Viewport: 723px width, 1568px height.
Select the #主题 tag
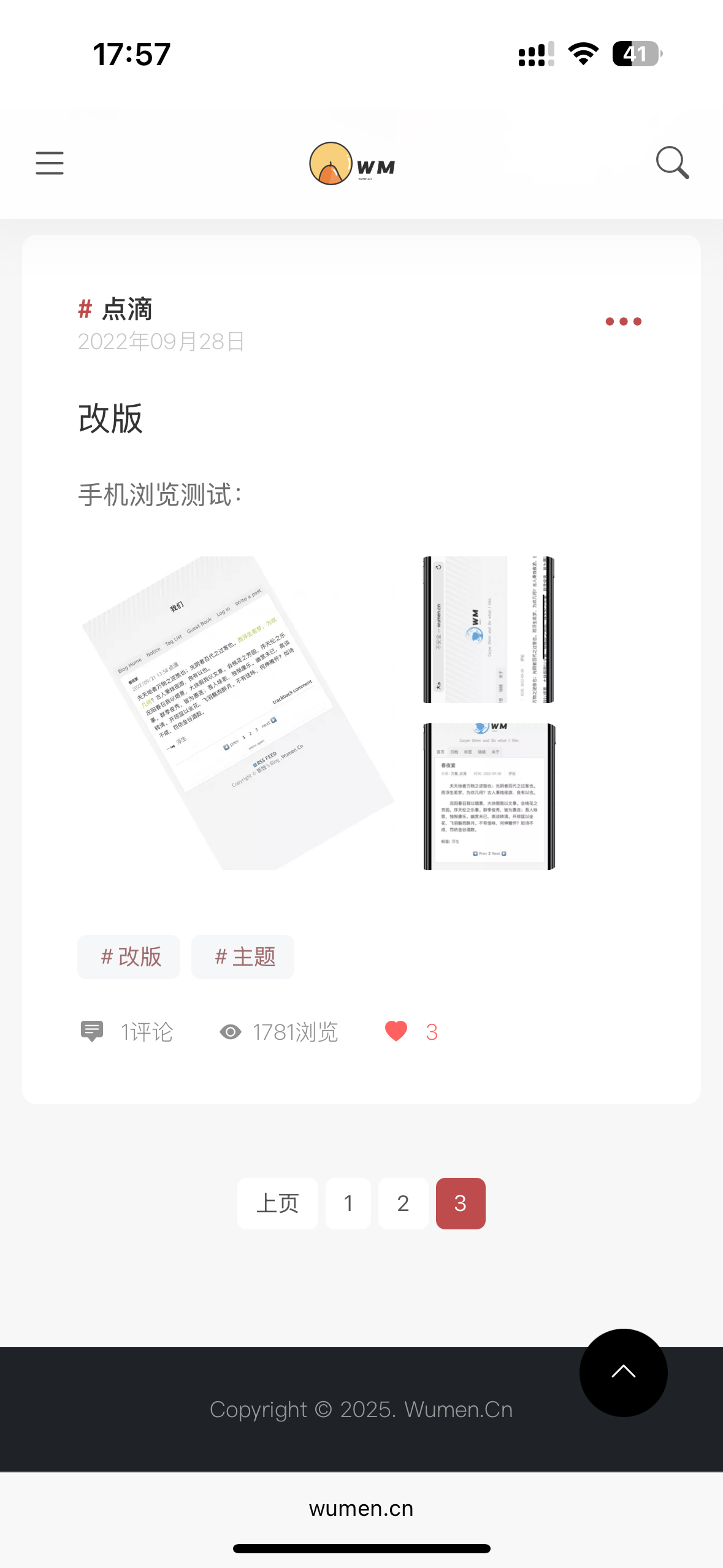point(243,957)
